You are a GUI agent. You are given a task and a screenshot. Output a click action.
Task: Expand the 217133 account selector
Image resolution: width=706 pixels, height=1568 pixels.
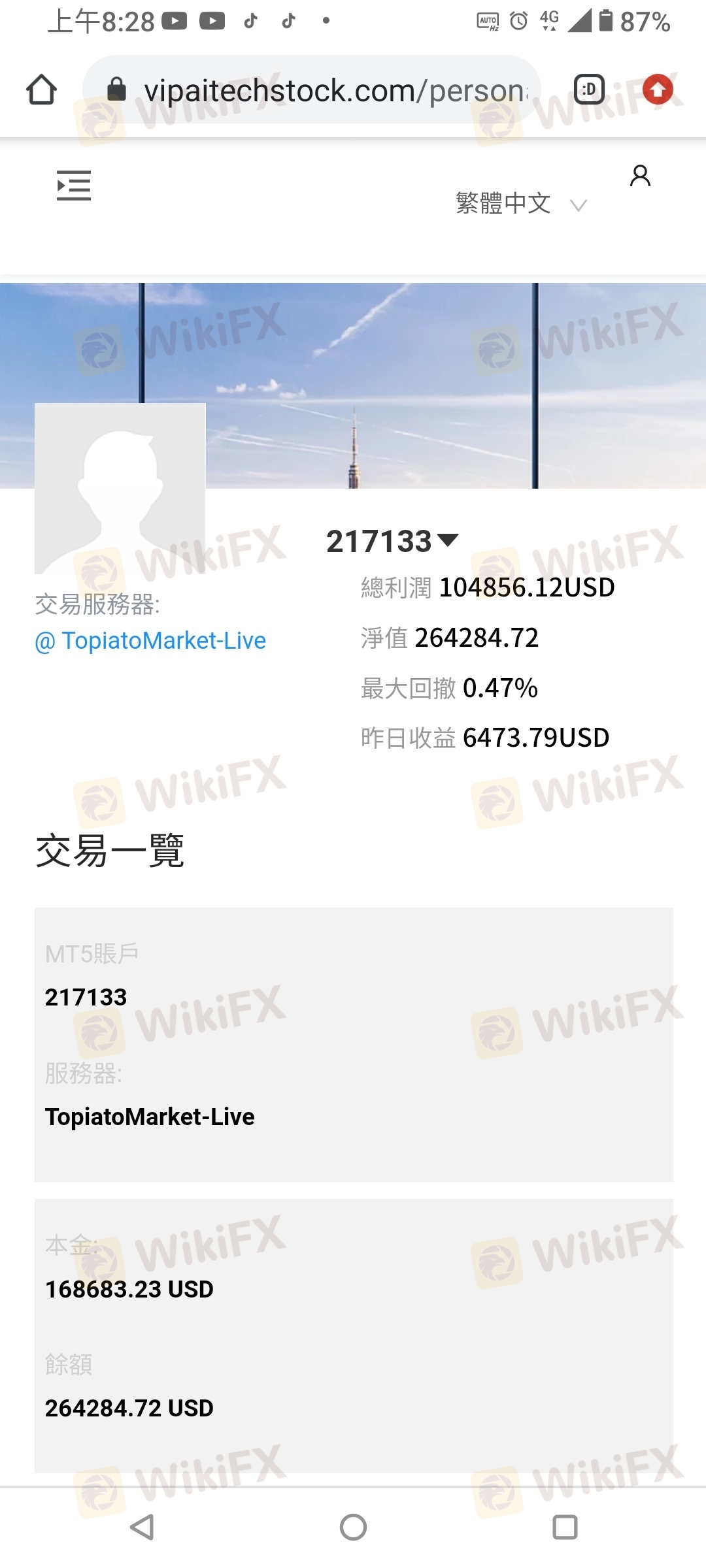(392, 541)
